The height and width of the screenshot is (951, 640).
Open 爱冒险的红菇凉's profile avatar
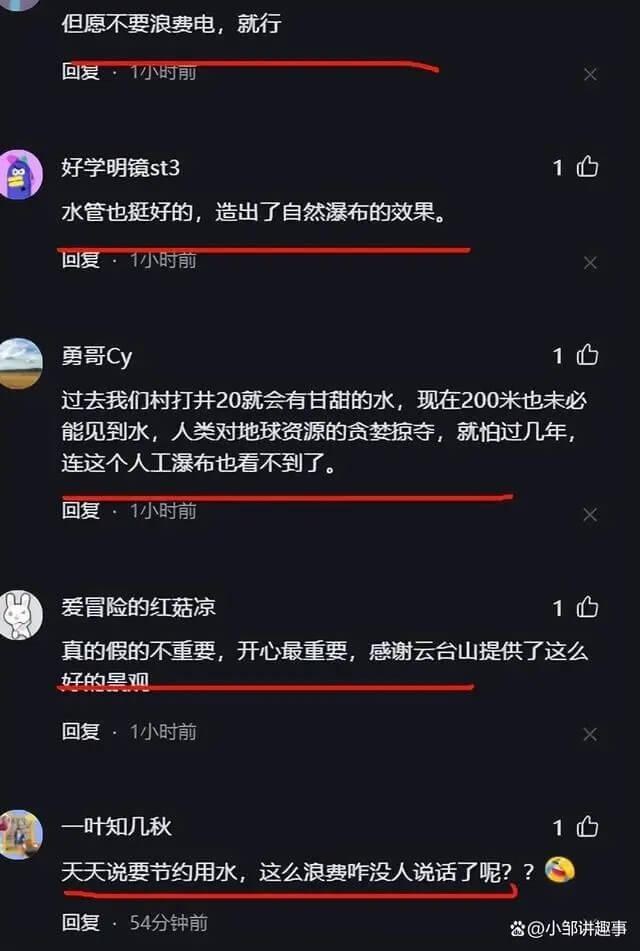[21, 615]
